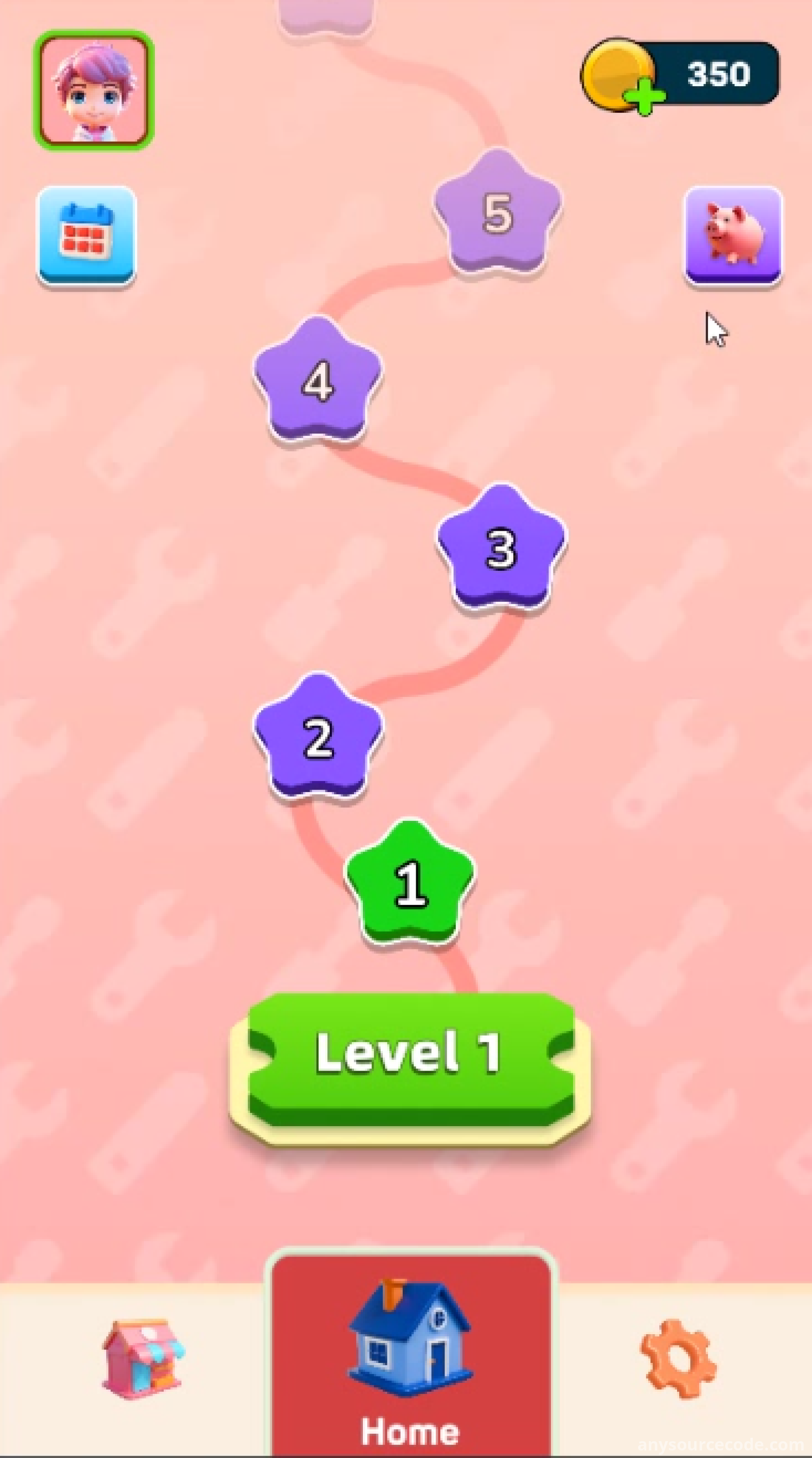The height and width of the screenshot is (1458, 812).
Task: Select level 5 star node
Action: [498, 212]
